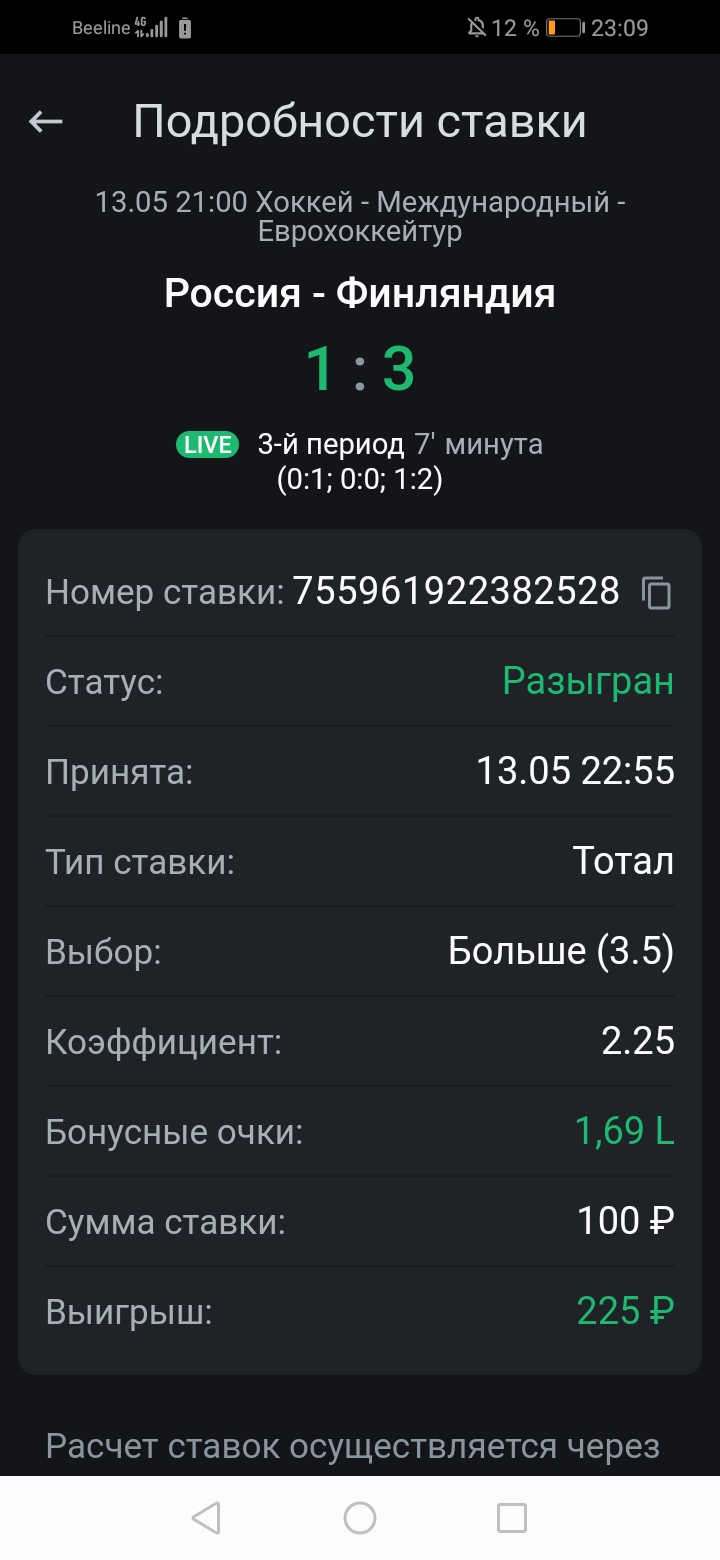Copy the bet number 755961922382528
Image resolution: width=720 pixels, height=1560 pixels.
pyautogui.click(x=659, y=590)
